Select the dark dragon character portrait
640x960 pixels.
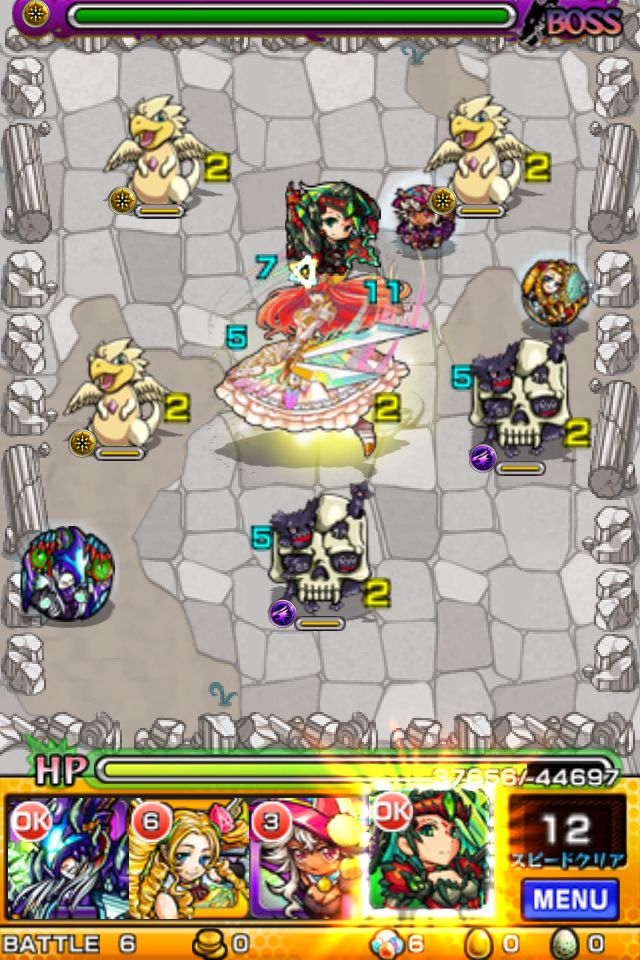[66, 857]
